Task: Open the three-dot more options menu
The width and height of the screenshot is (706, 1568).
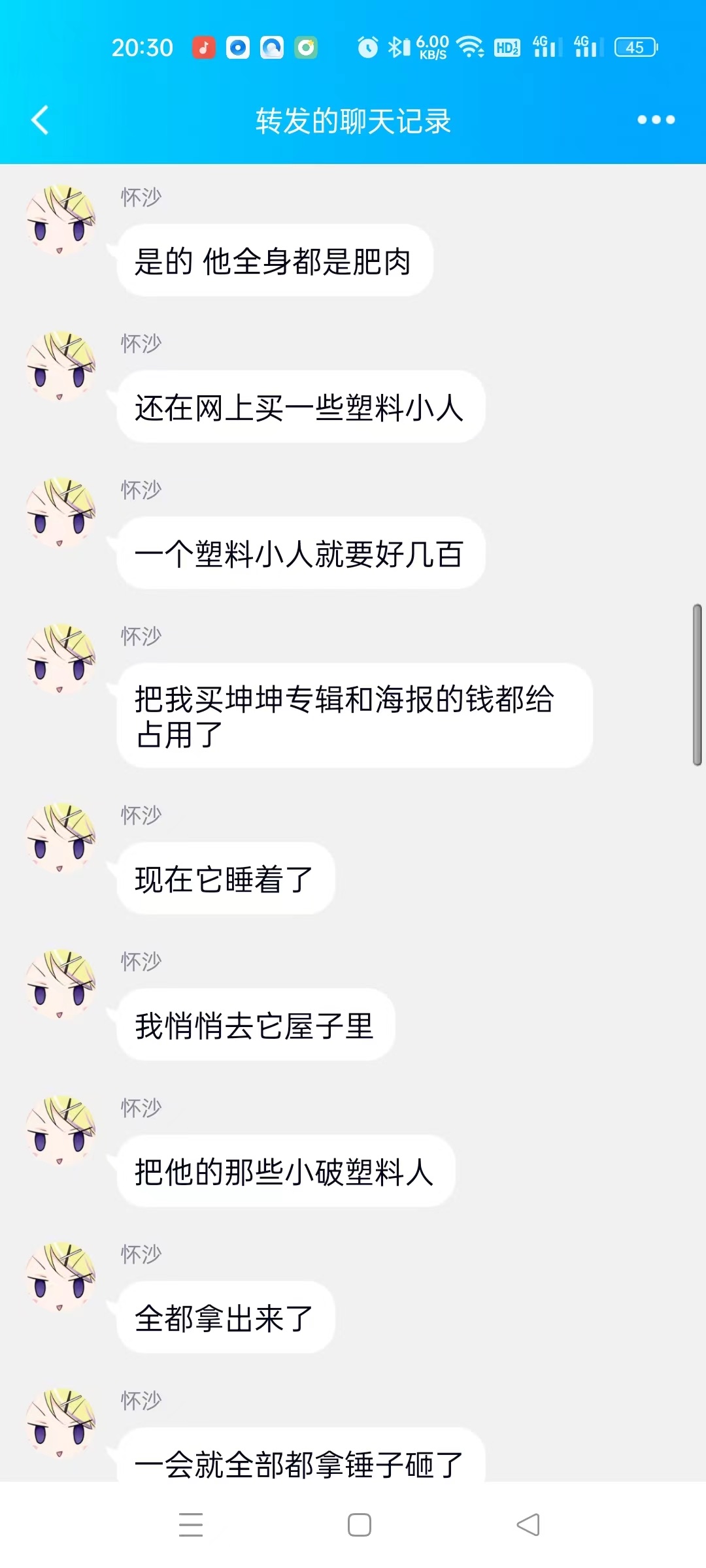Action: [x=656, y=120]
